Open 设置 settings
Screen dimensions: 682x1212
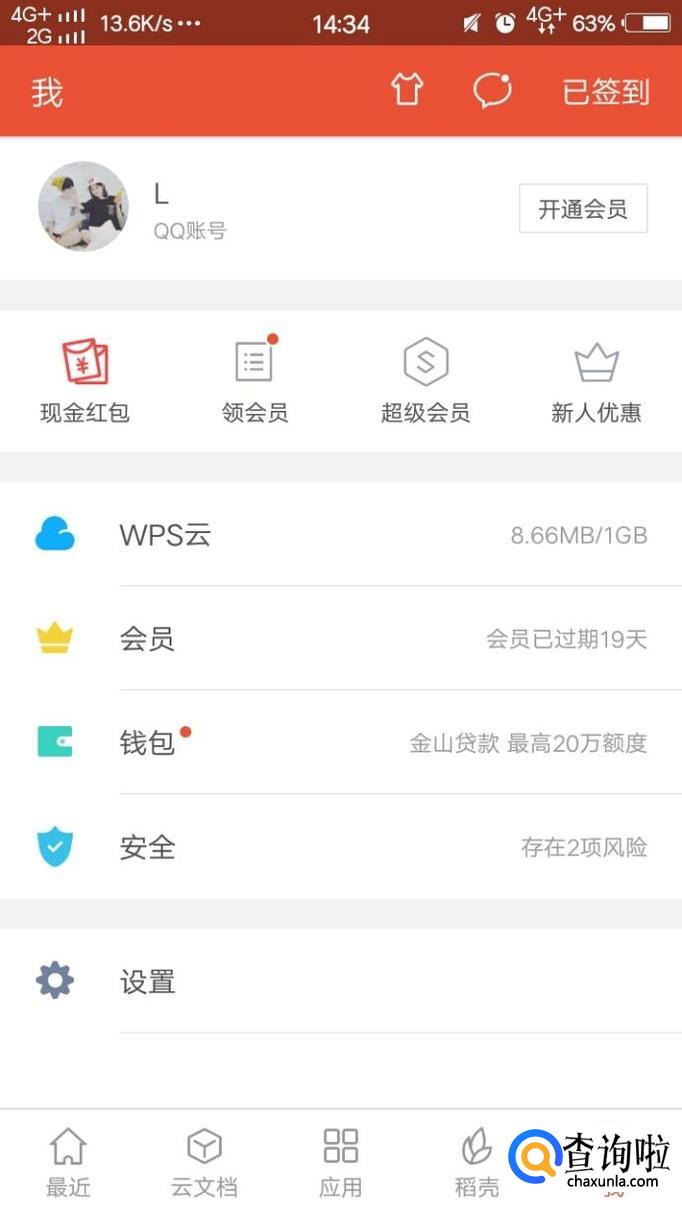coord(340,982)
